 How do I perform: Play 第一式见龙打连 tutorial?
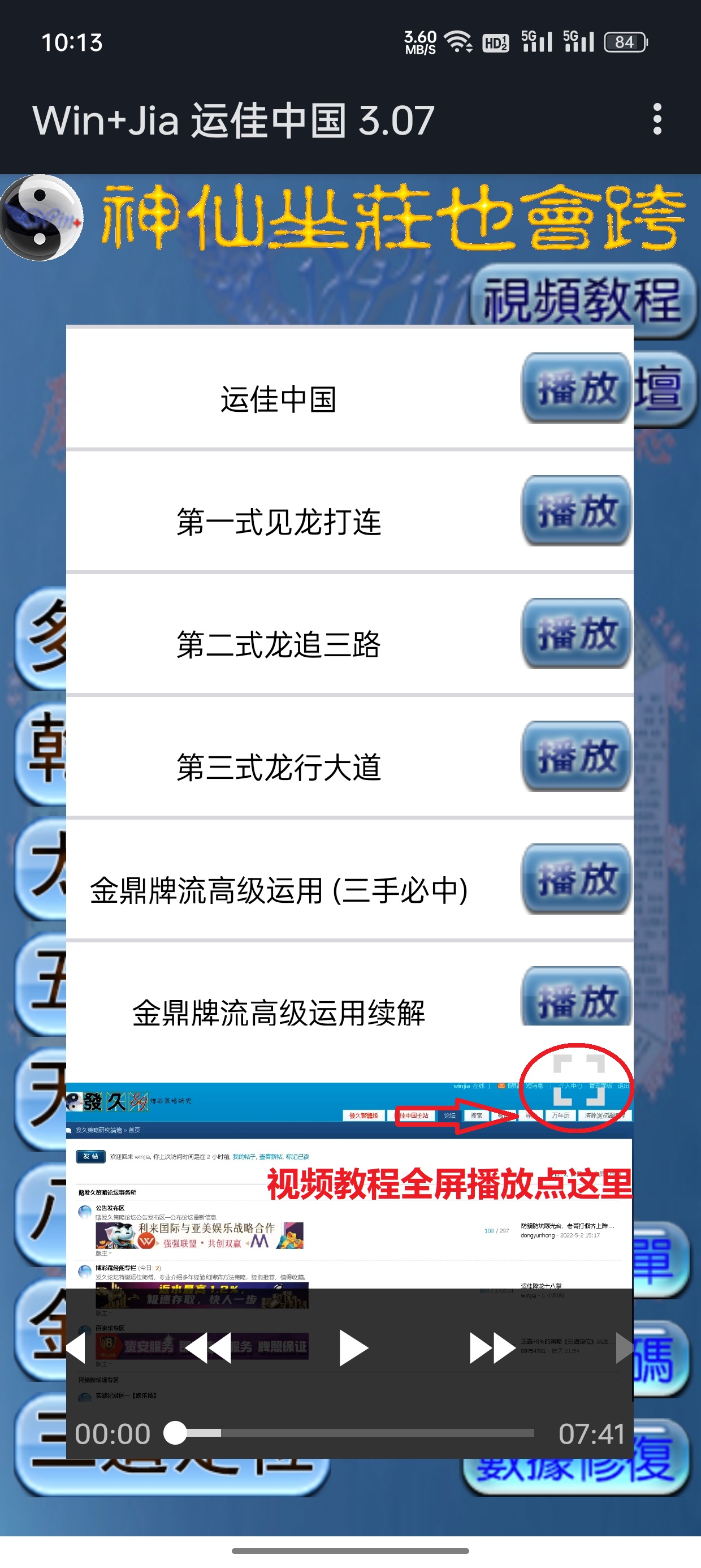(x=575, y=510)
